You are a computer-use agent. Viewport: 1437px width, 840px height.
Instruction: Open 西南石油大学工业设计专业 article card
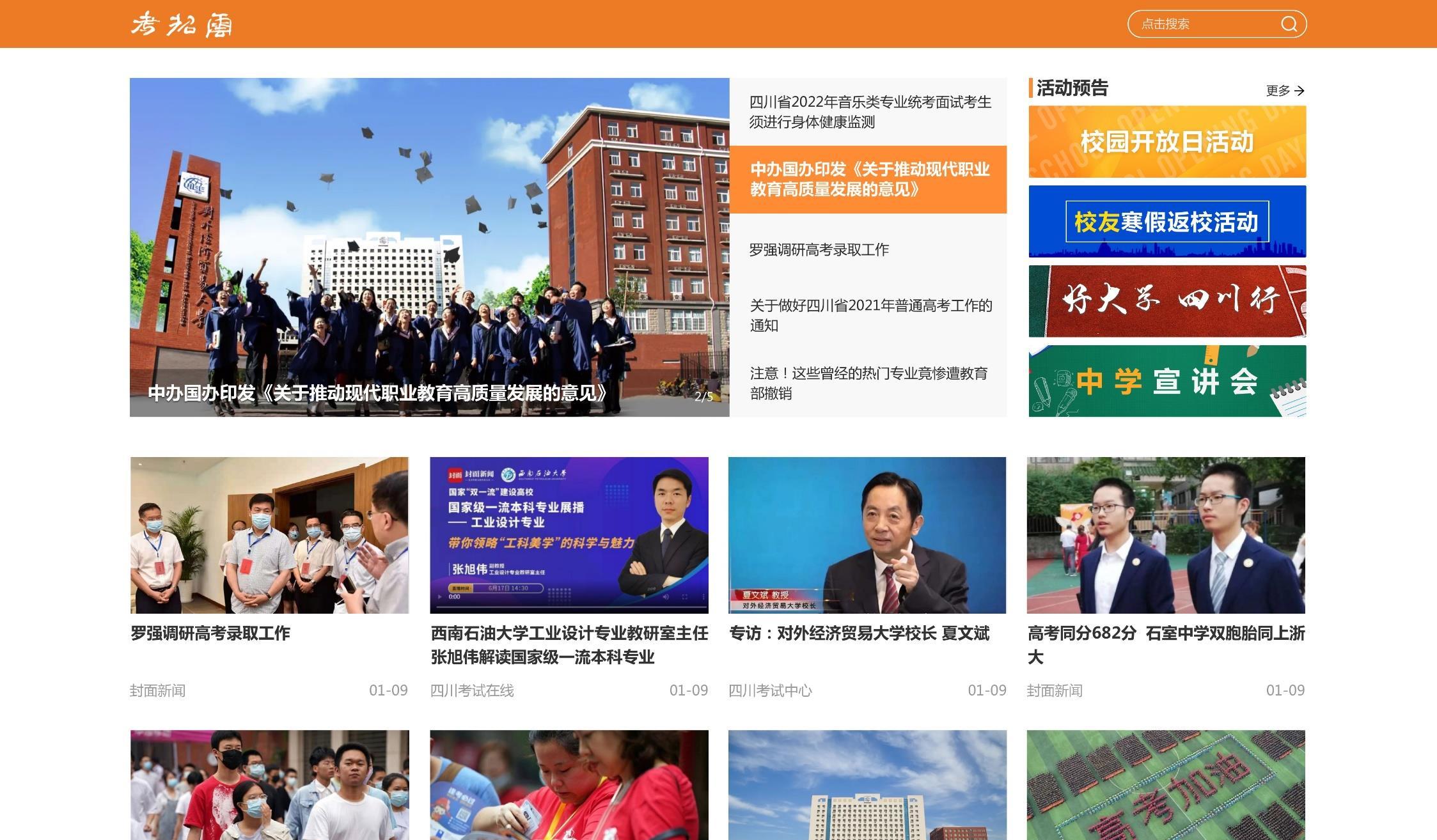[x=569, y=535]
